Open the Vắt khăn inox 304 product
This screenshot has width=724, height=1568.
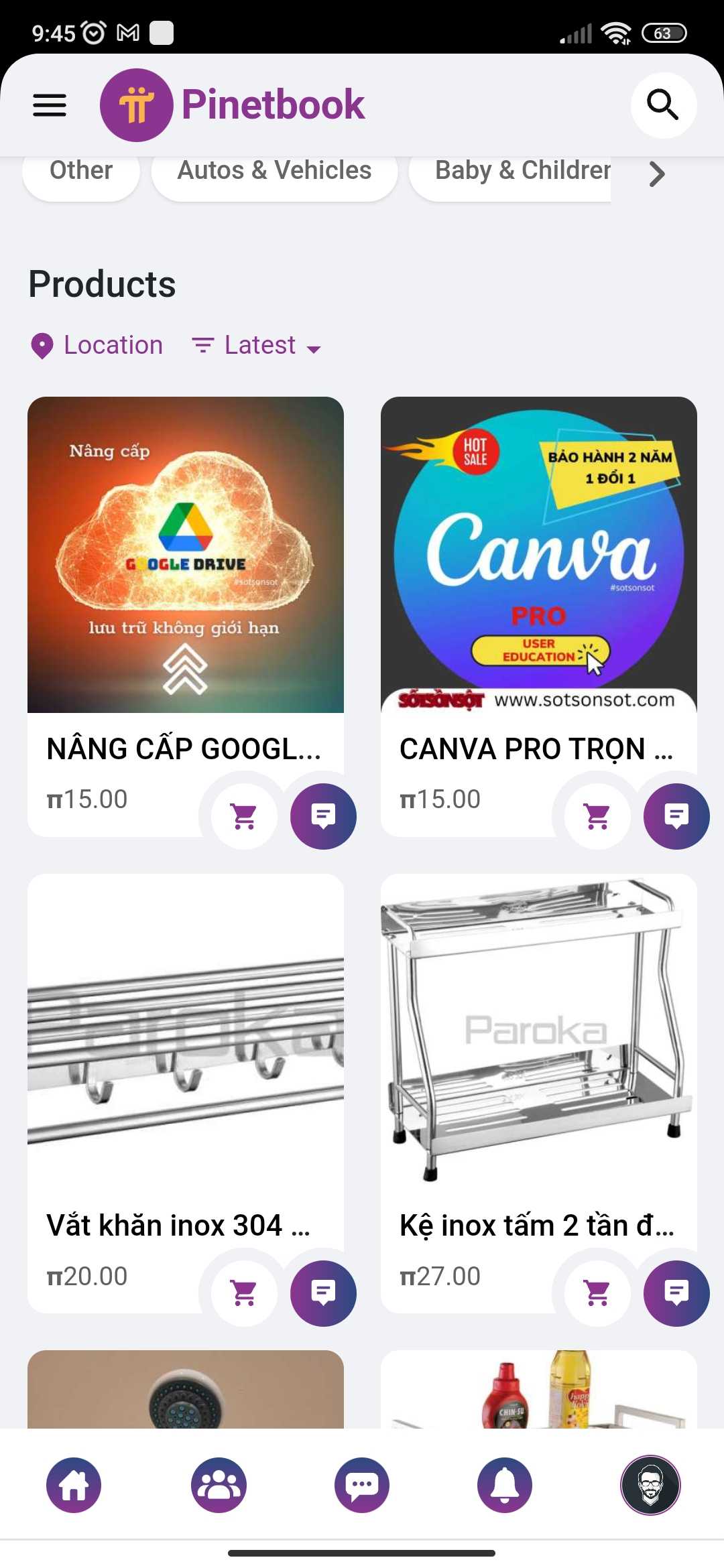tap(186, 1032)
